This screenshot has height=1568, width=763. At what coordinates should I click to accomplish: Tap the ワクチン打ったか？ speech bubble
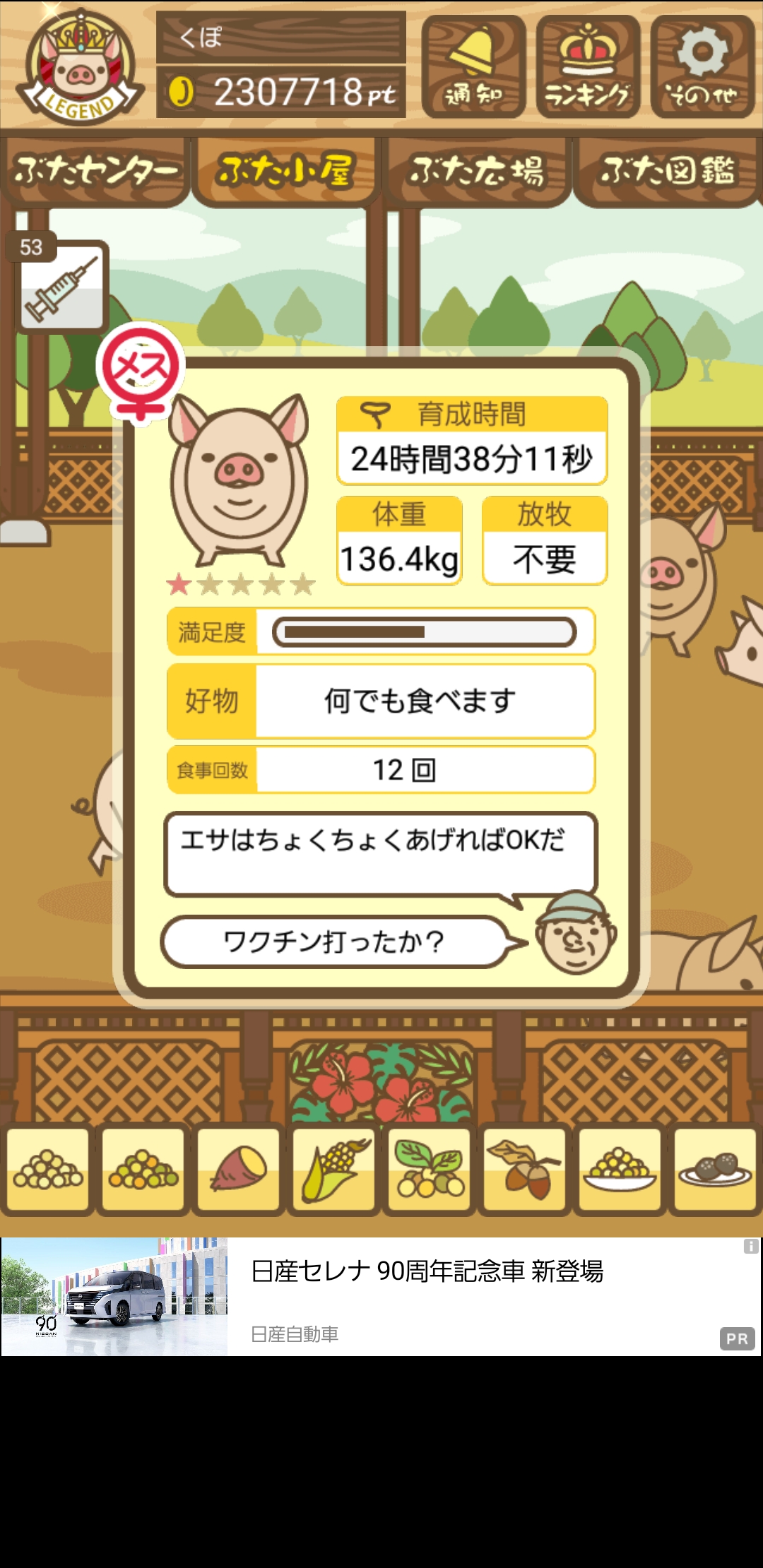(333, 942)
